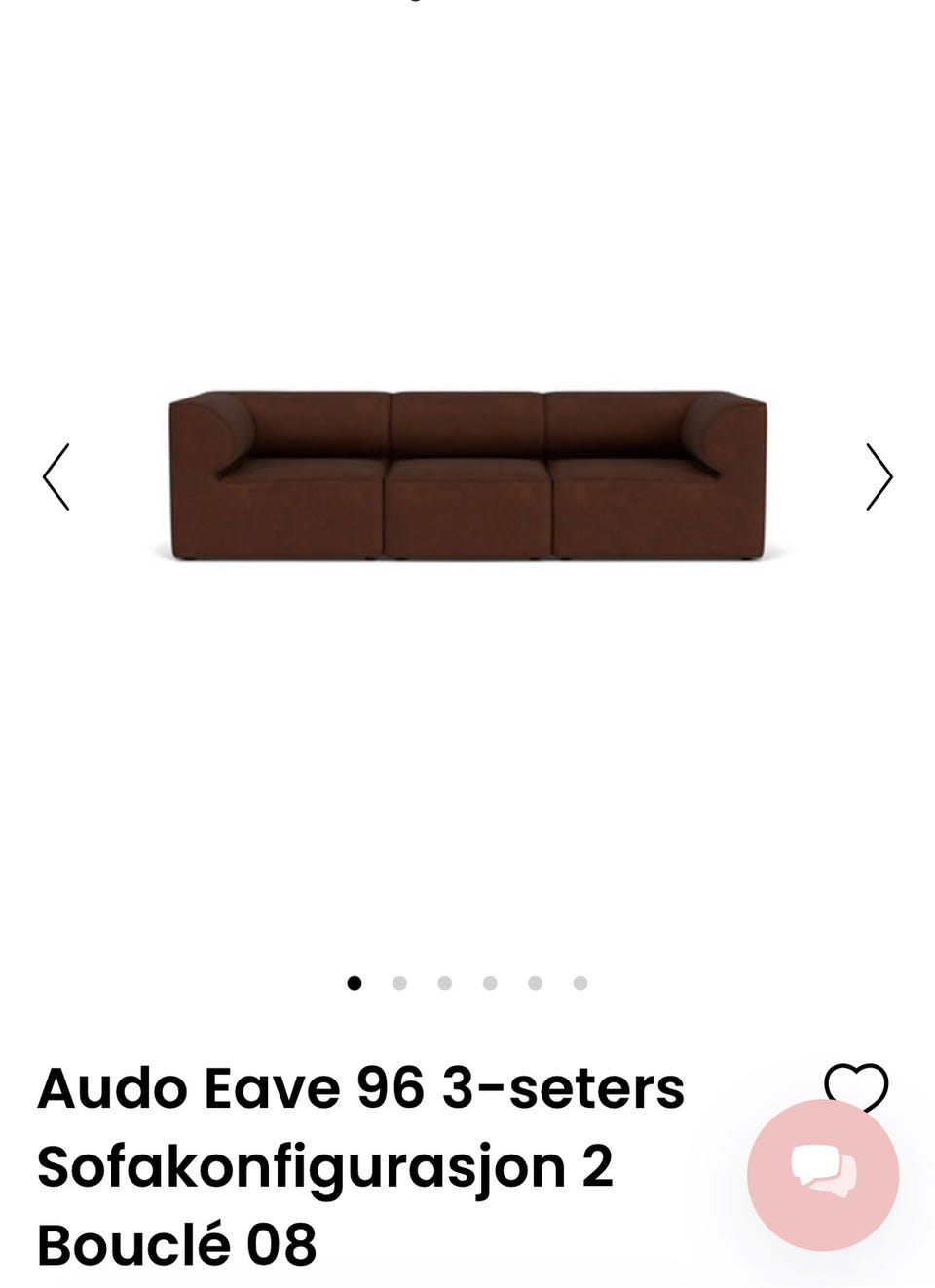The height and width of the screenshot is (1288, 935).
Task: Go to the next product image
Action: 879,476
